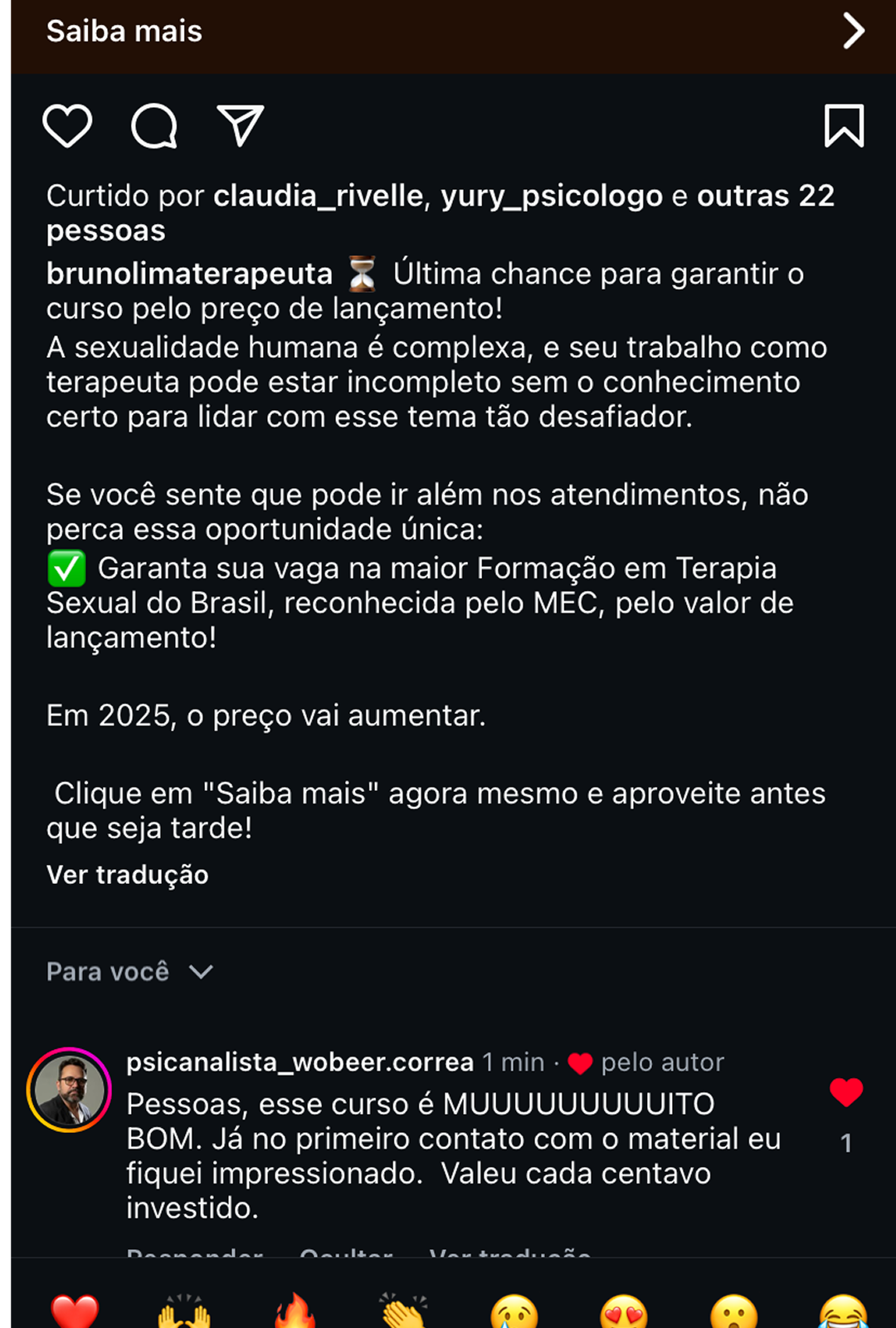Open yury_psicologo's profile from likes
Viewport: 896px width, 1328px height.
552,196
